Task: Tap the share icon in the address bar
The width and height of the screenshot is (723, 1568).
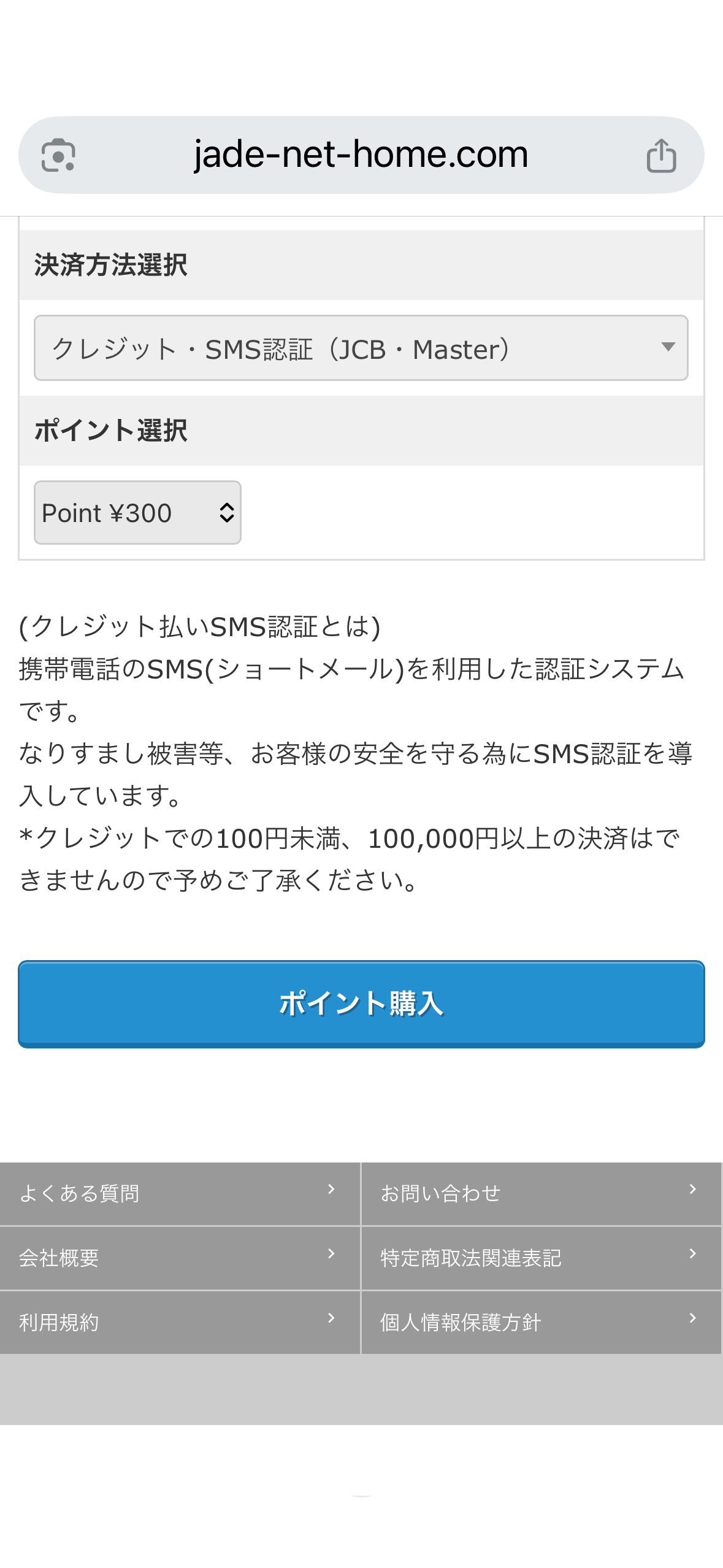Action: 661,155
